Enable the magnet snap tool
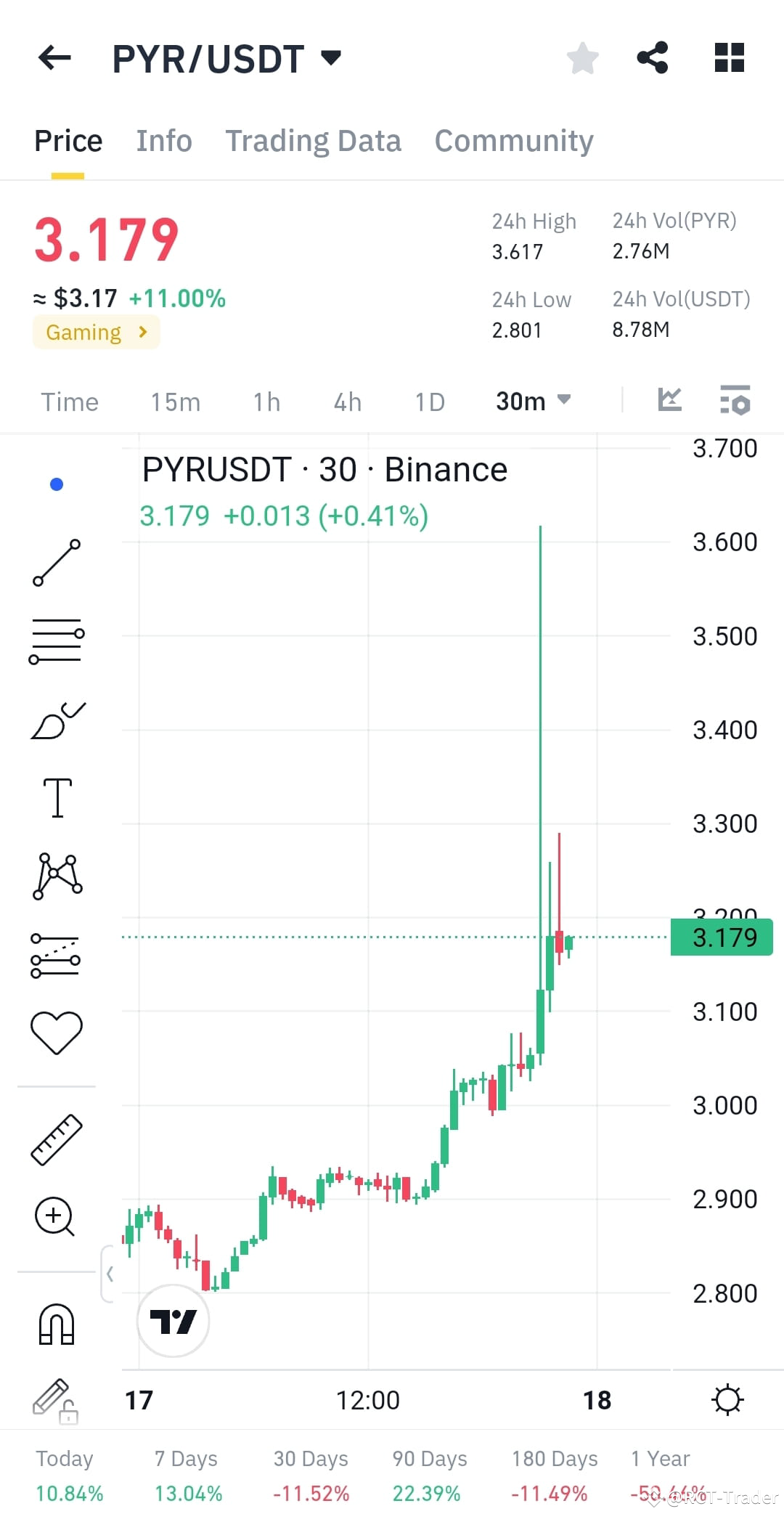The height and width of the screenshot is (1514, 784). [57, 1323]
